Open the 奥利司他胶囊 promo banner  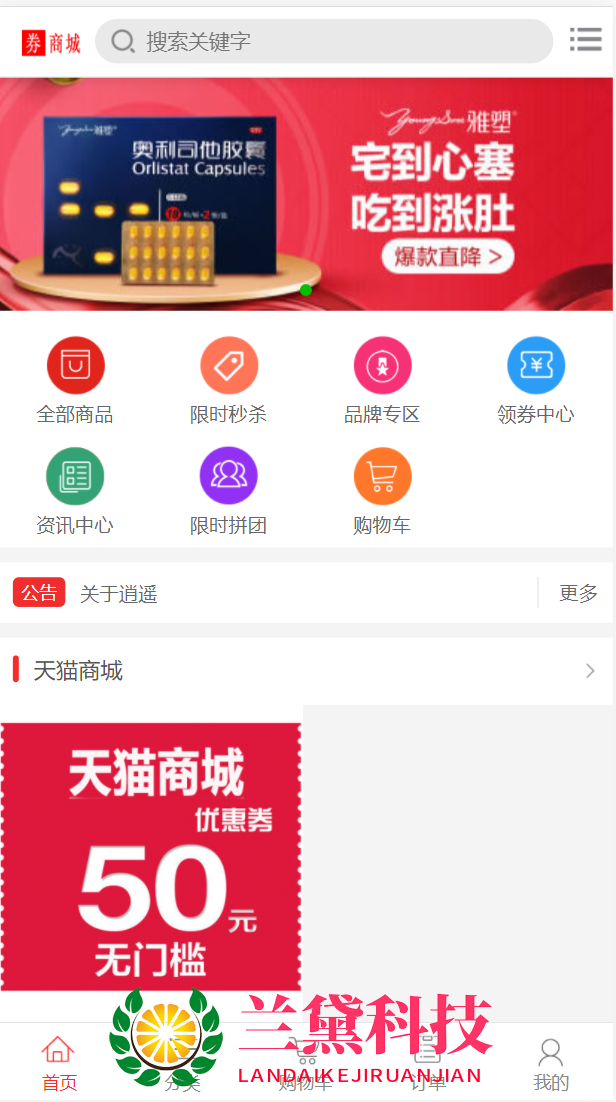point(306,194)
